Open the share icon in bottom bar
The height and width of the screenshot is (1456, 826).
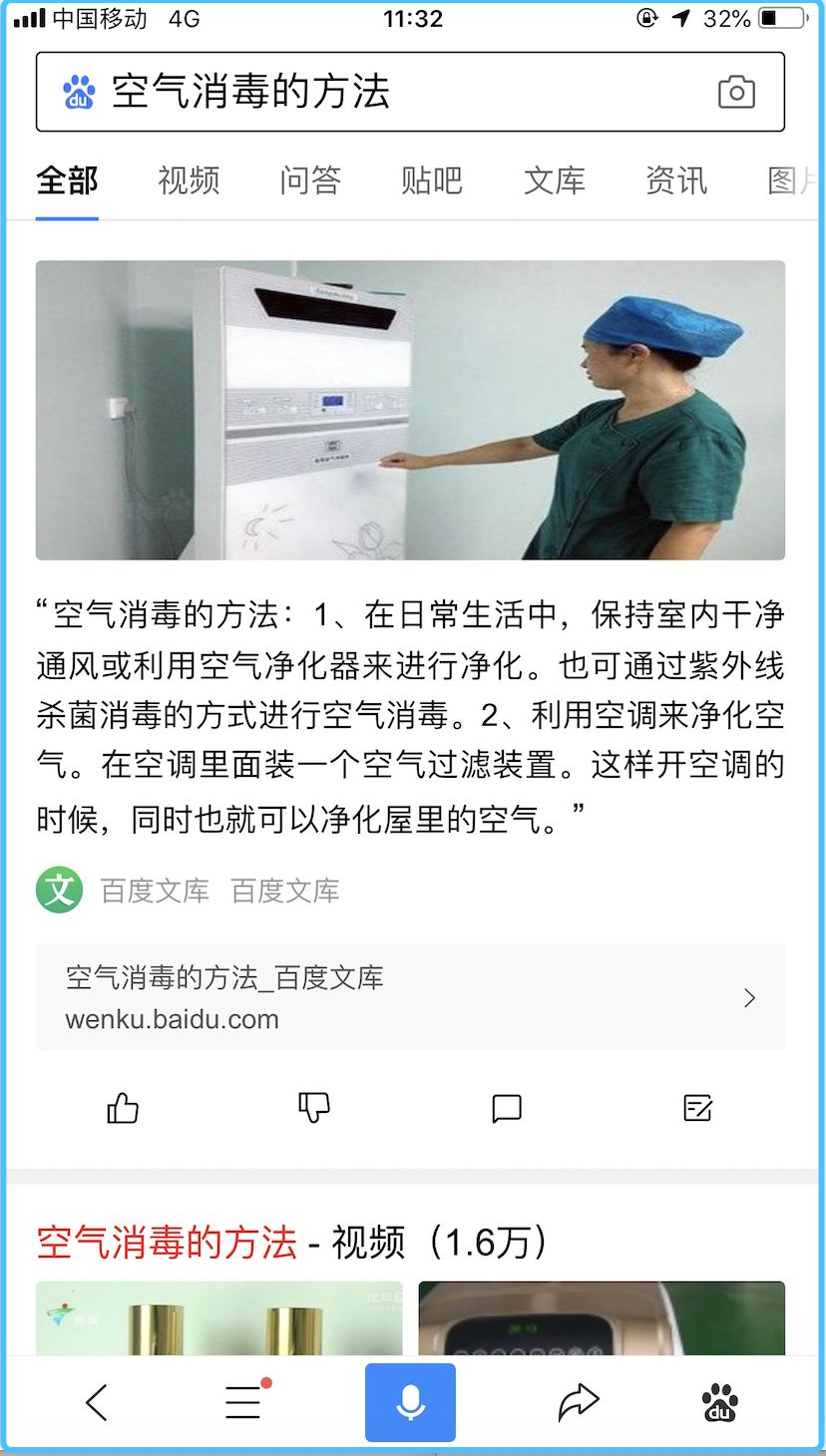577,1401
